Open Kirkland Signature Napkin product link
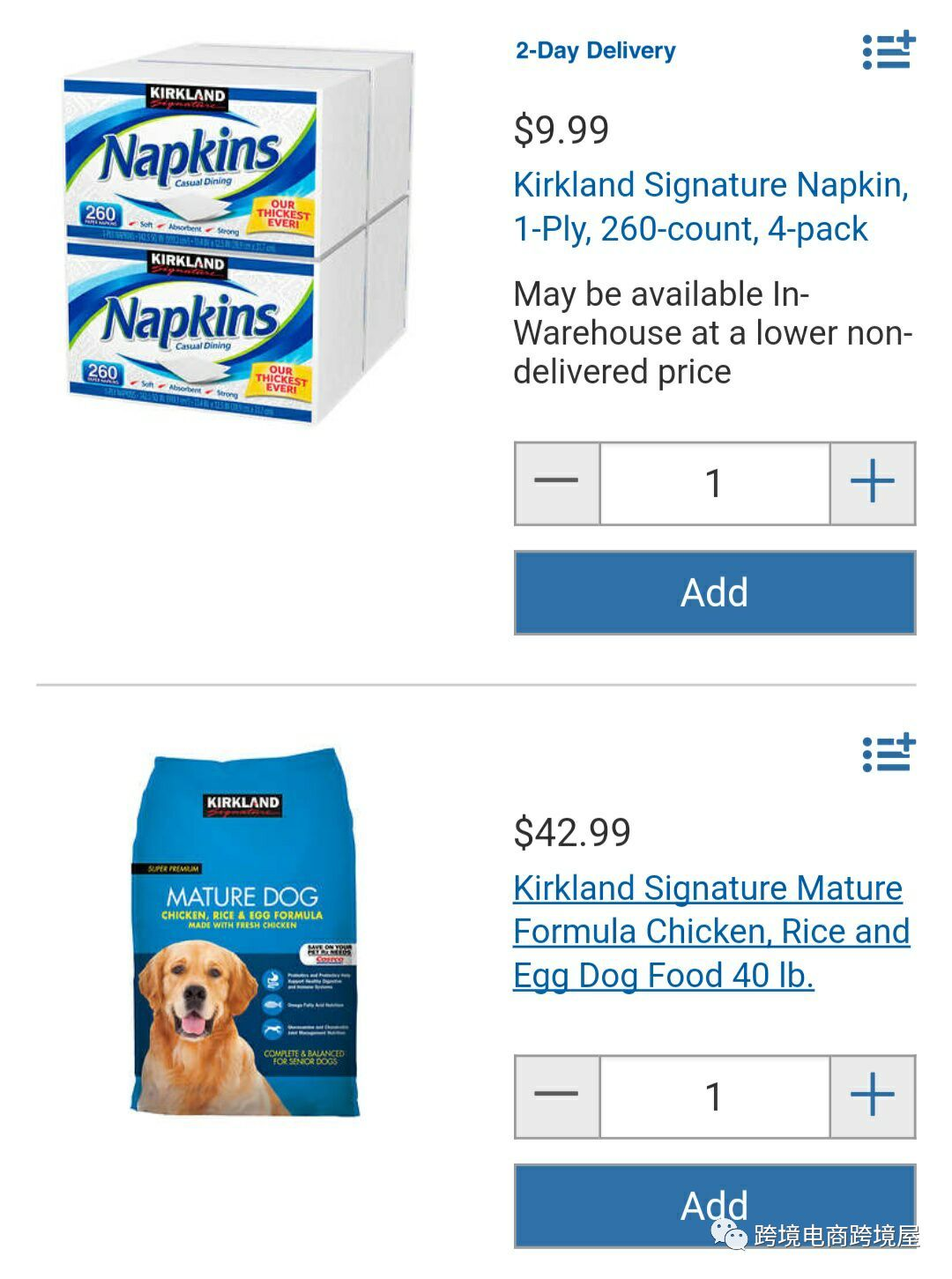Image resolution: width=952 pixels, height=1279 pixels. click(710, 206)
